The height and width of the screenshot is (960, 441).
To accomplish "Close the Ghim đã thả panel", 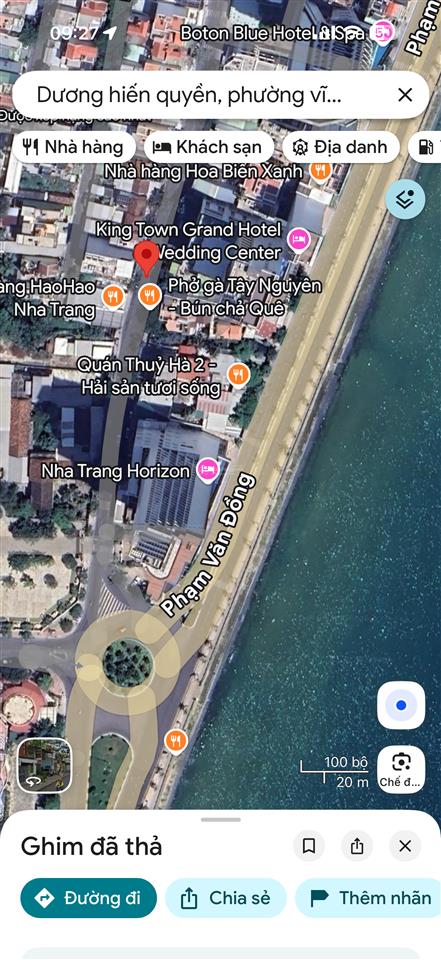I will [x=405, y=846].
